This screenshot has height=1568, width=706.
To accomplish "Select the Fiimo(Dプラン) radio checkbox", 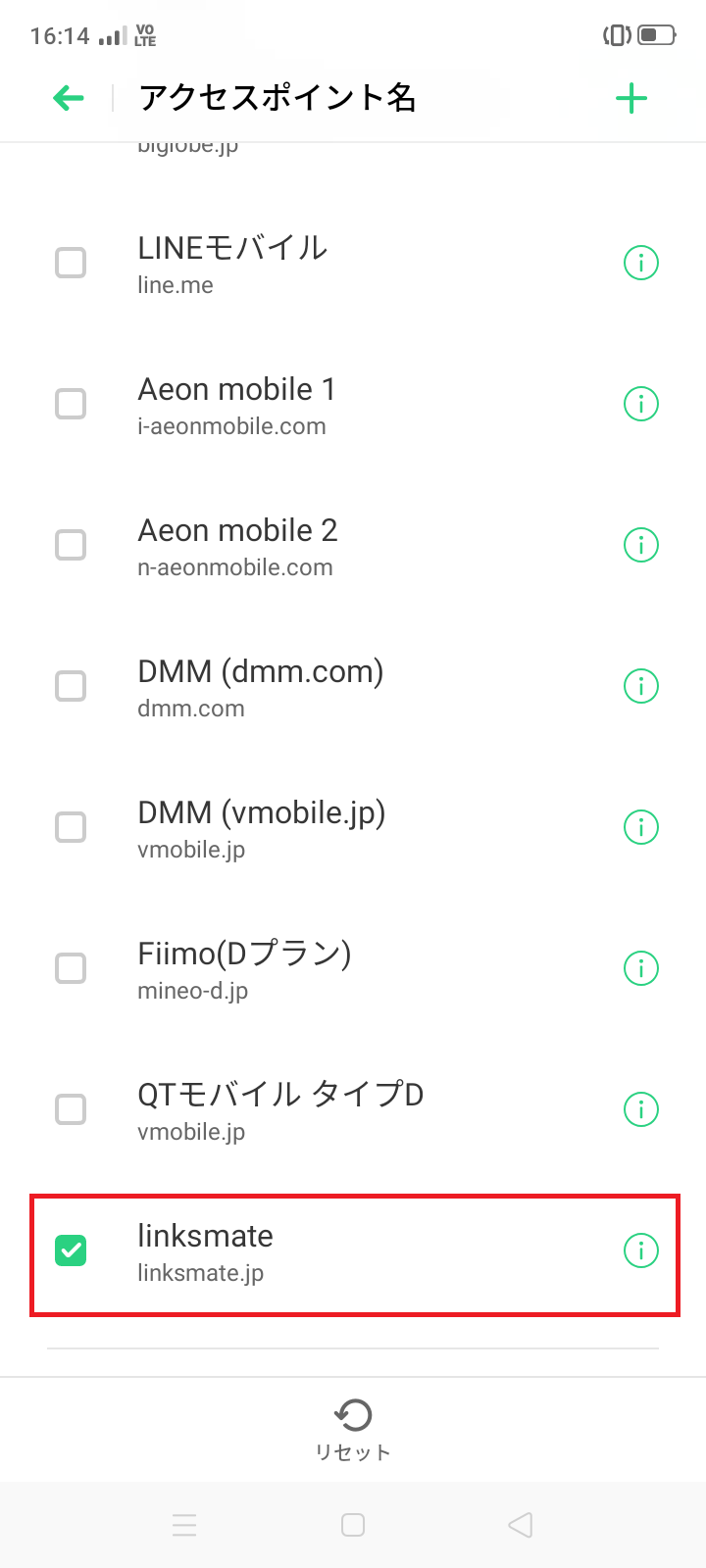I will click(x=70, y=967).
